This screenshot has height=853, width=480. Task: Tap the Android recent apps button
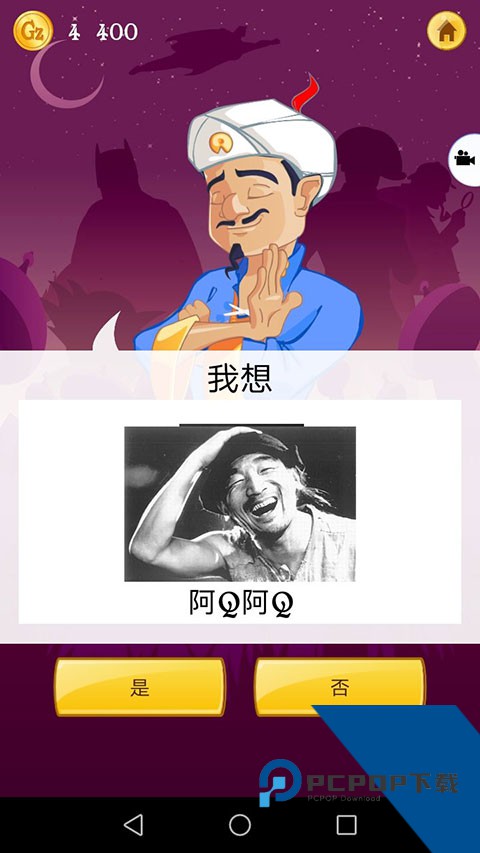(x=346, y=825)
